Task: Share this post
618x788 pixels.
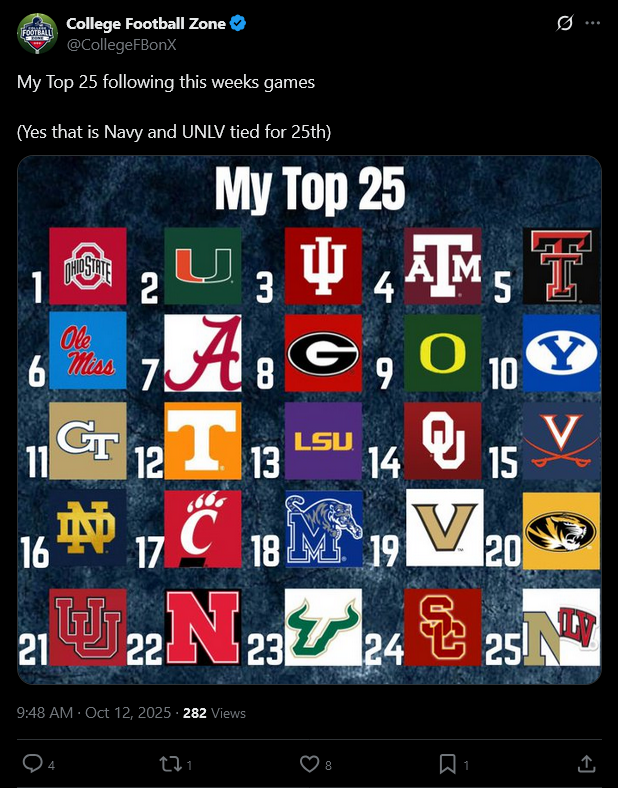Action: [x=587, y=764]
